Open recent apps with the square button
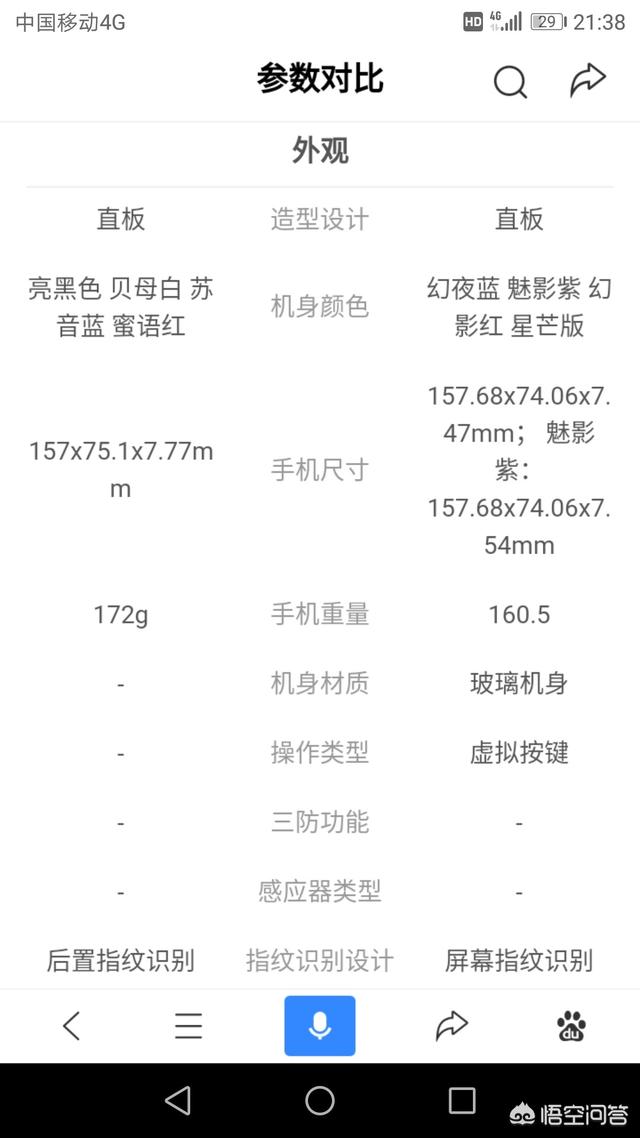 [x=462, y=1101]
